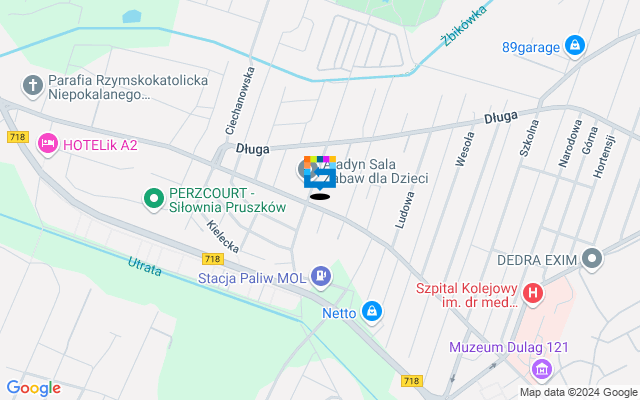Open the Parafia Rzymskokatolicka church marker
Viewport: 640px width, 400px height.
[x=32, y=86]
